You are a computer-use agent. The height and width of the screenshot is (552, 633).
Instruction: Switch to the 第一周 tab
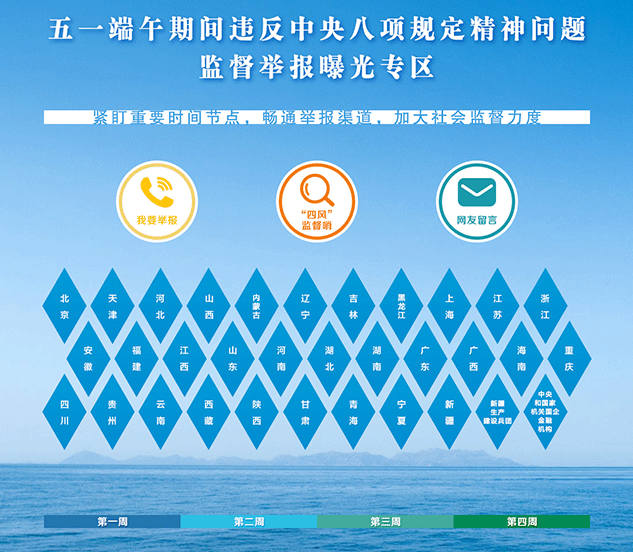tap(112, 522)
